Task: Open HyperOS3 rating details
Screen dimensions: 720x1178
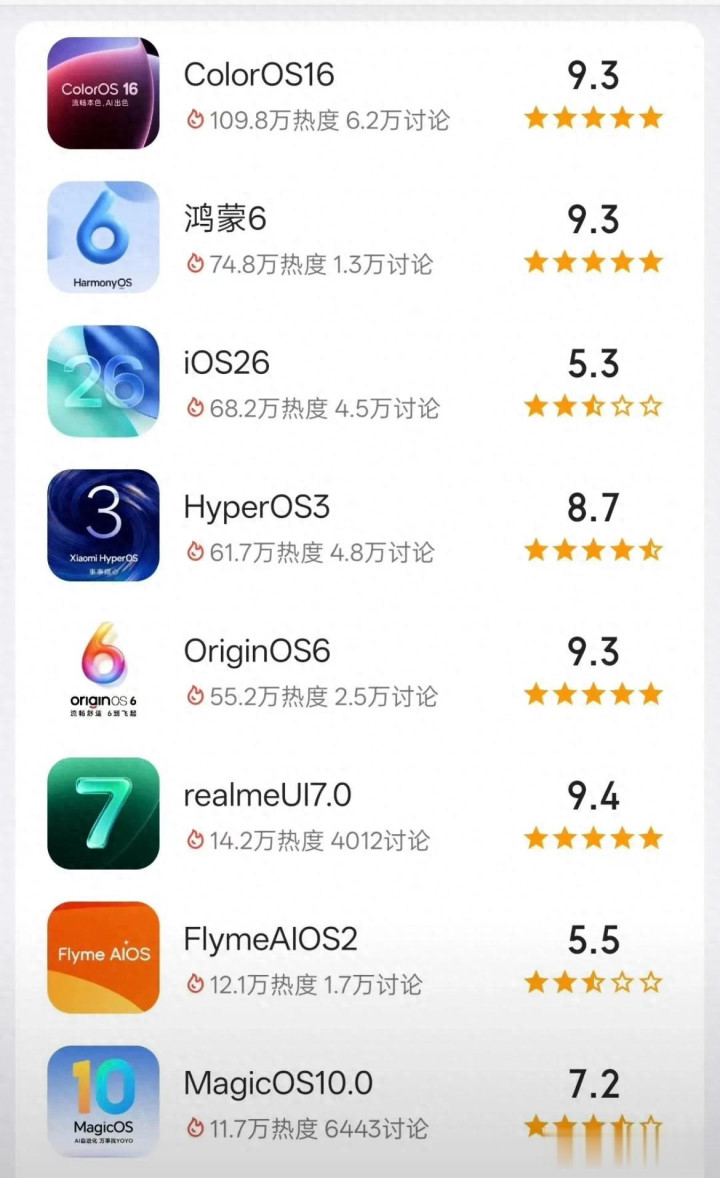Action: pos(256,507)
